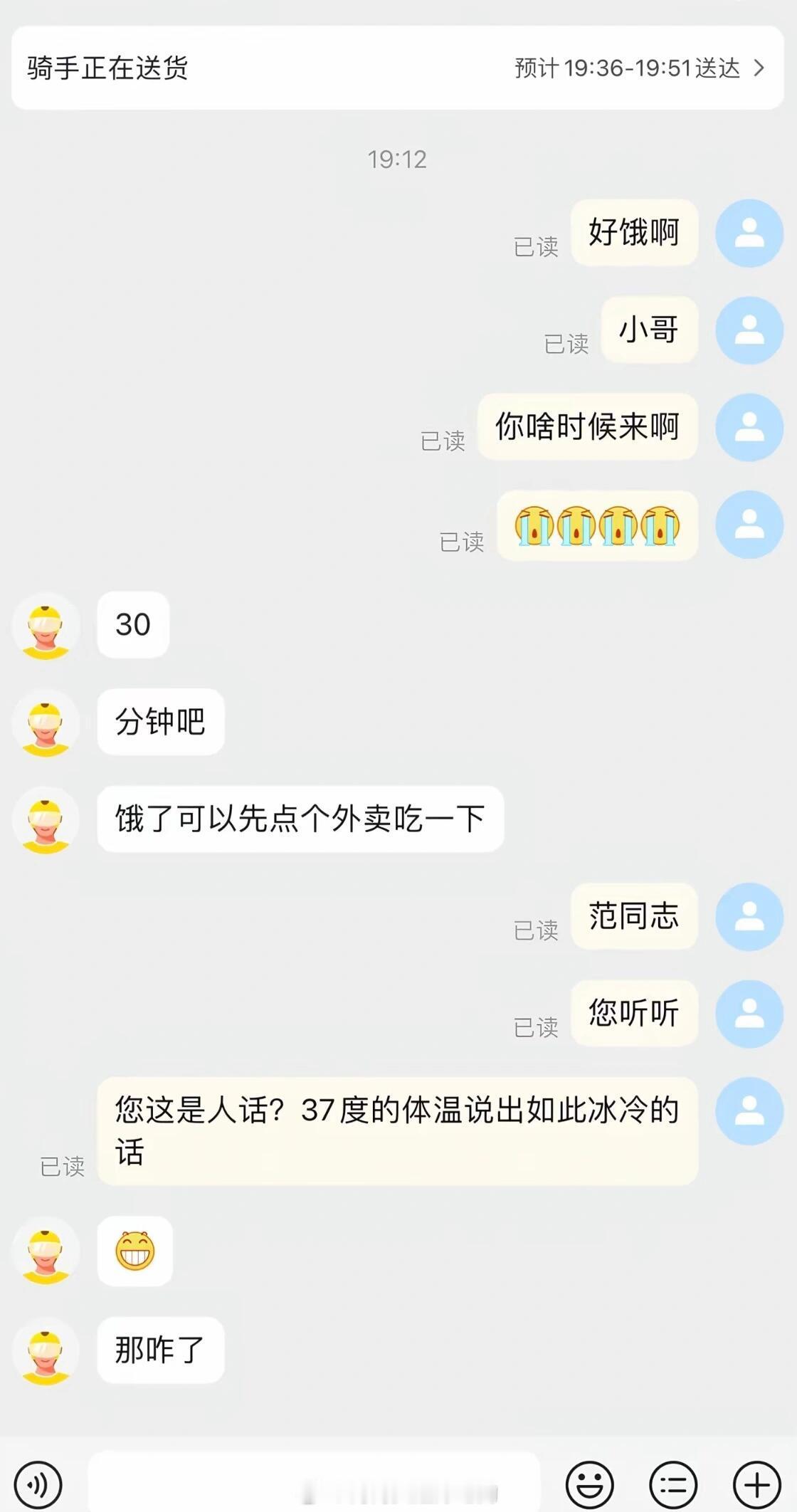Tap the 小哥 sent message bubble
The width and height of the screenshot is (797, 1512).
pos(648,330)
